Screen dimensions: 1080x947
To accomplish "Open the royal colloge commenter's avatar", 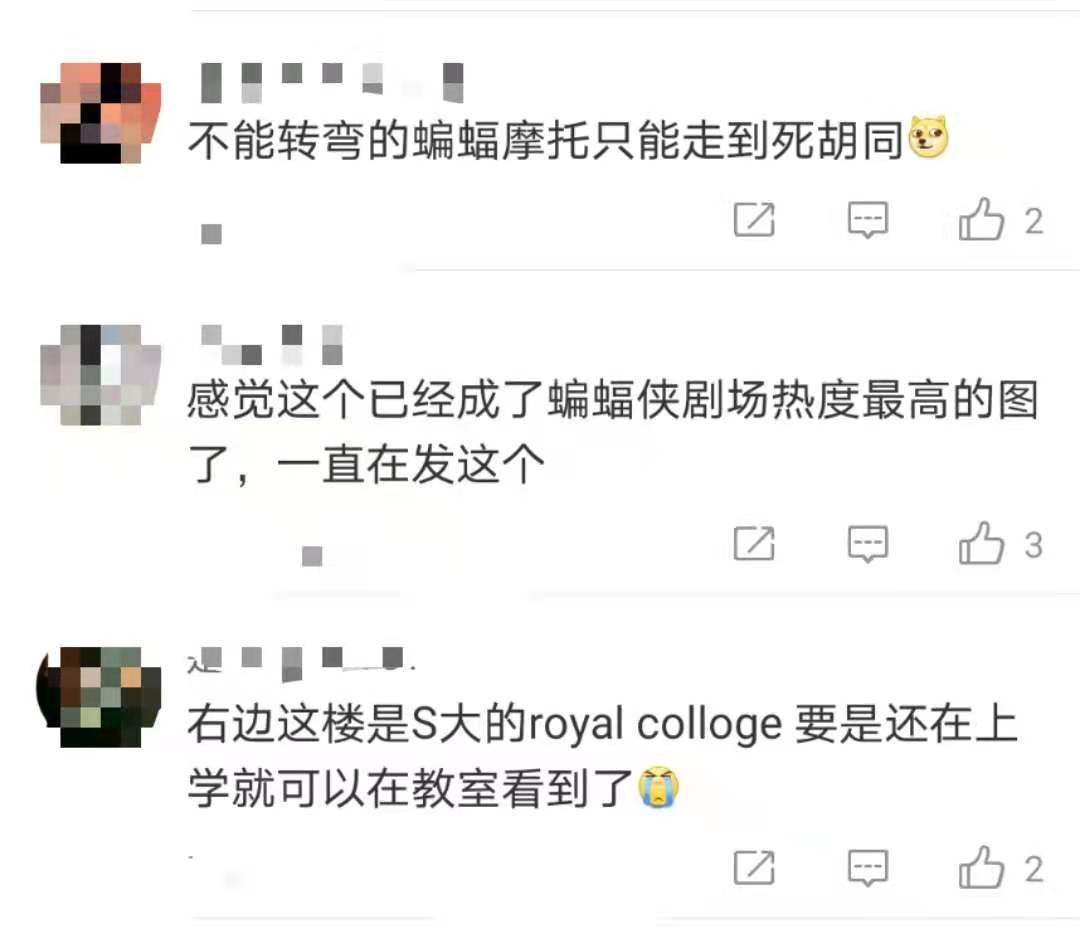I will pos(100,697).
